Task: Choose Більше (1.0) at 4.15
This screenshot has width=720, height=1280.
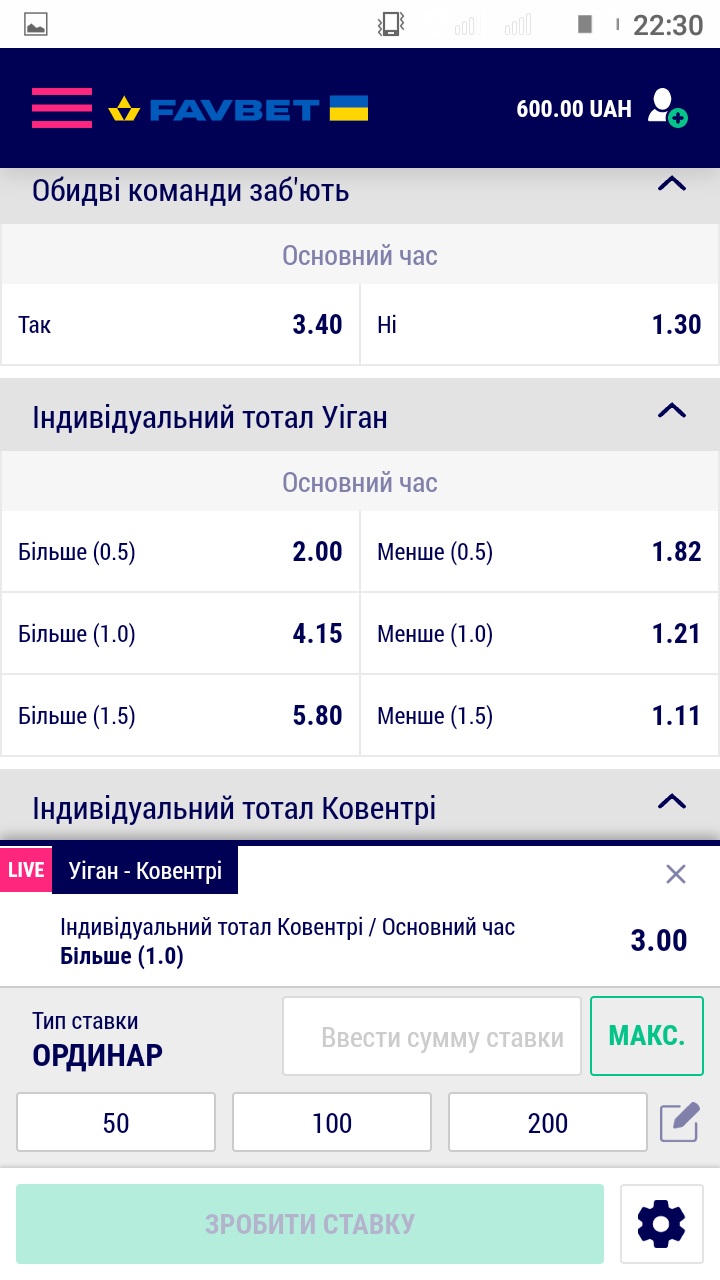Action: click(x=180, y=634)
